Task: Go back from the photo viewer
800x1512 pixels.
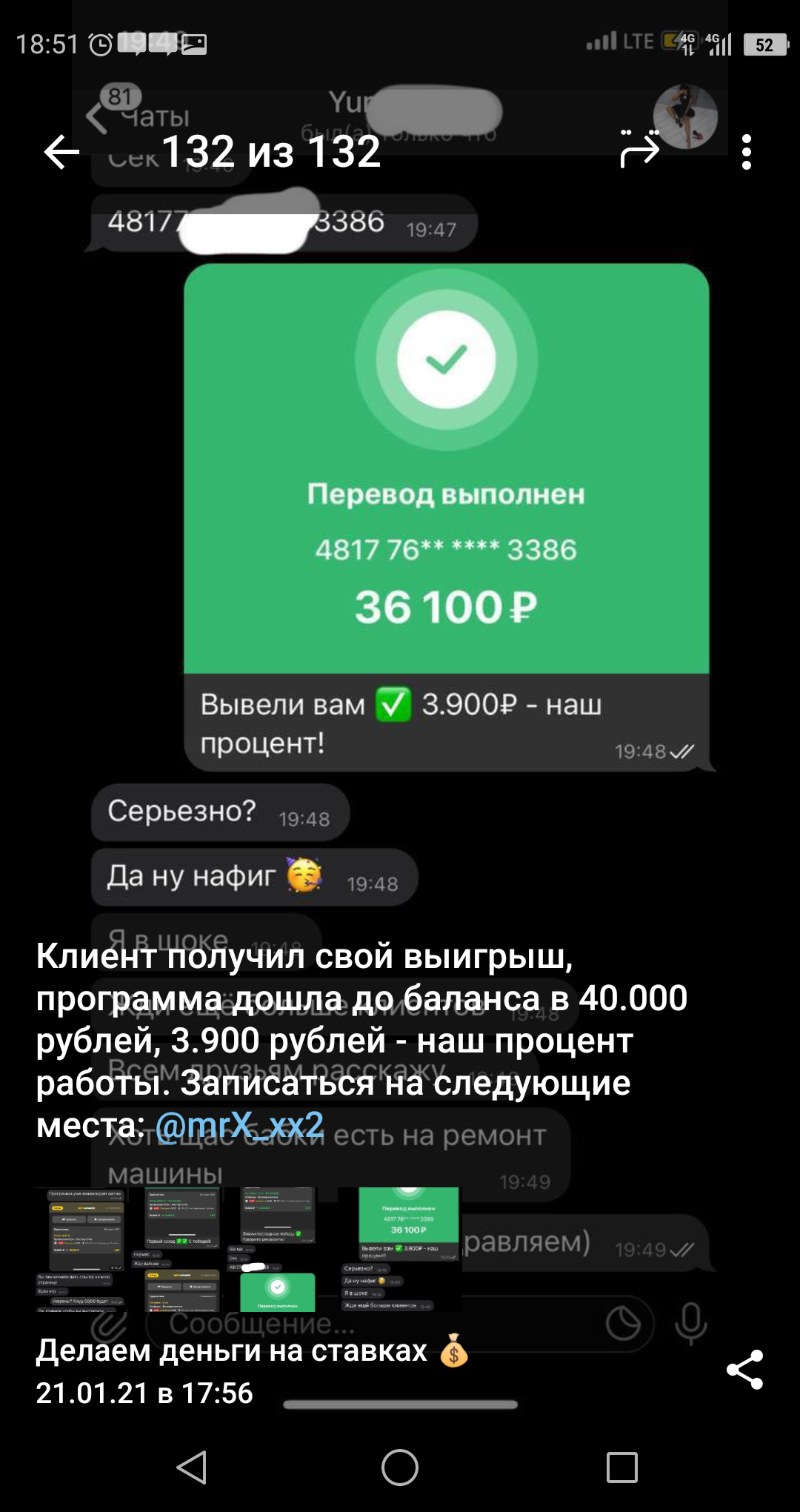Action: tap(61, 153)
